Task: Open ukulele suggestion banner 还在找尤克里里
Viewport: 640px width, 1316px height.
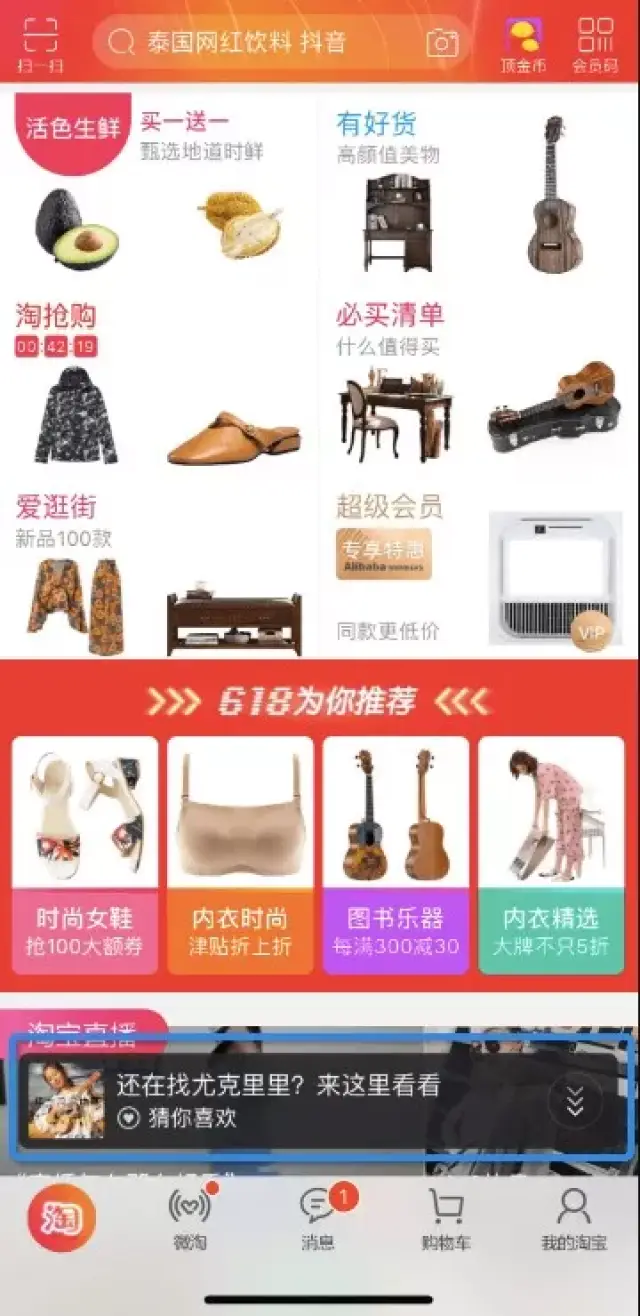Action: click(280, 1100)
